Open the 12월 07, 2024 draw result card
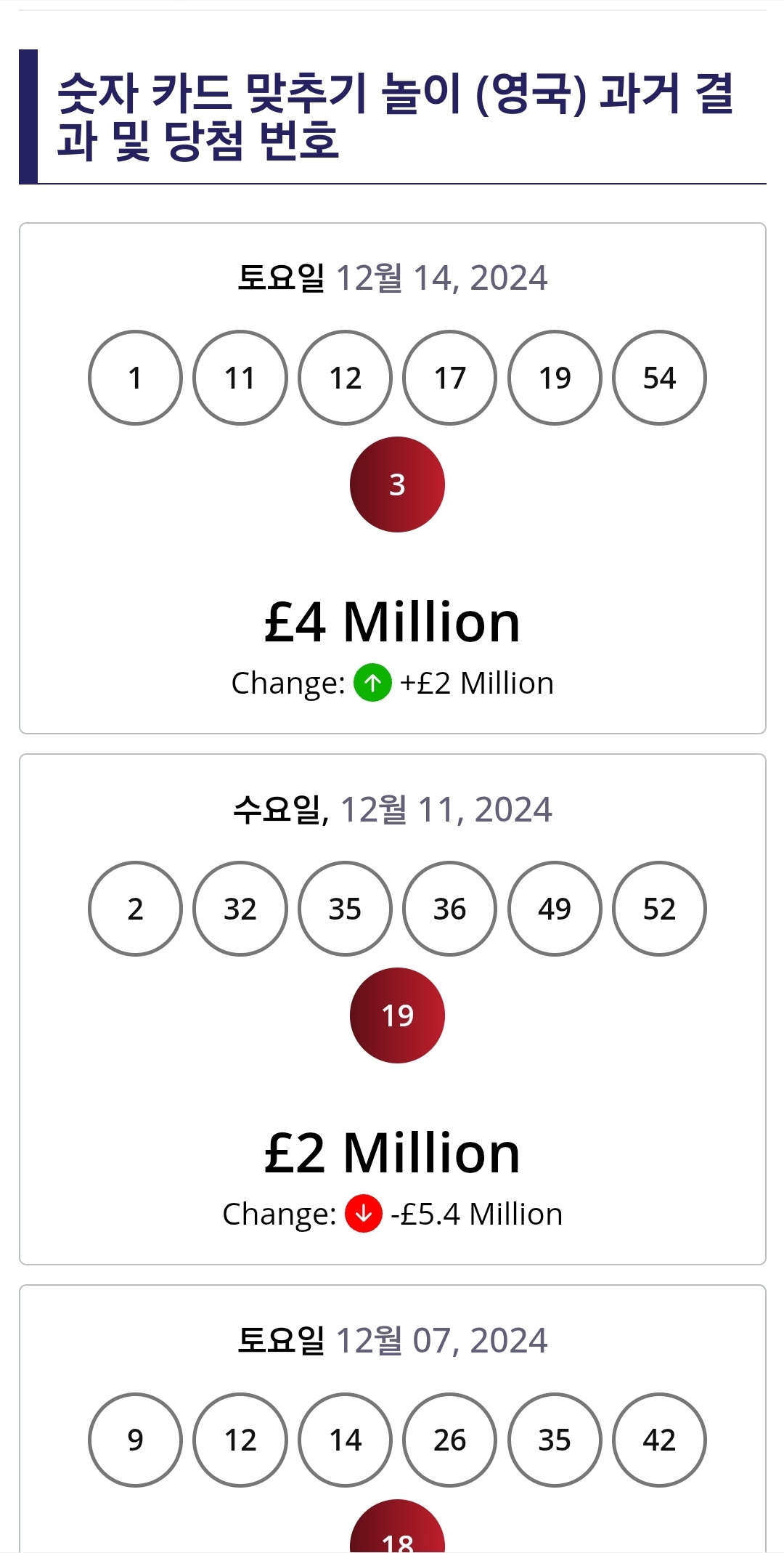 392,1418
